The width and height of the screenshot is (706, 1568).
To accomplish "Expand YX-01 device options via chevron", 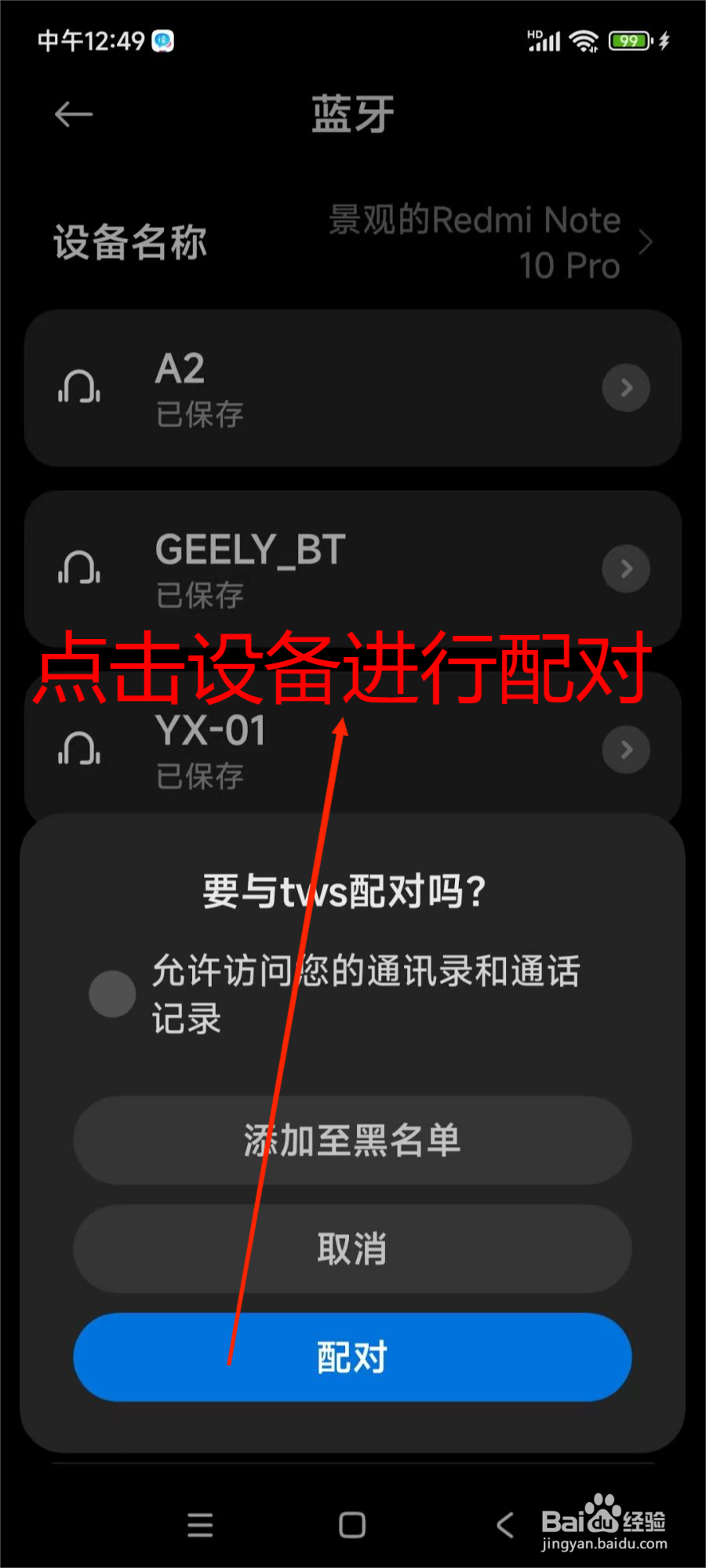I will coord(625,750).
